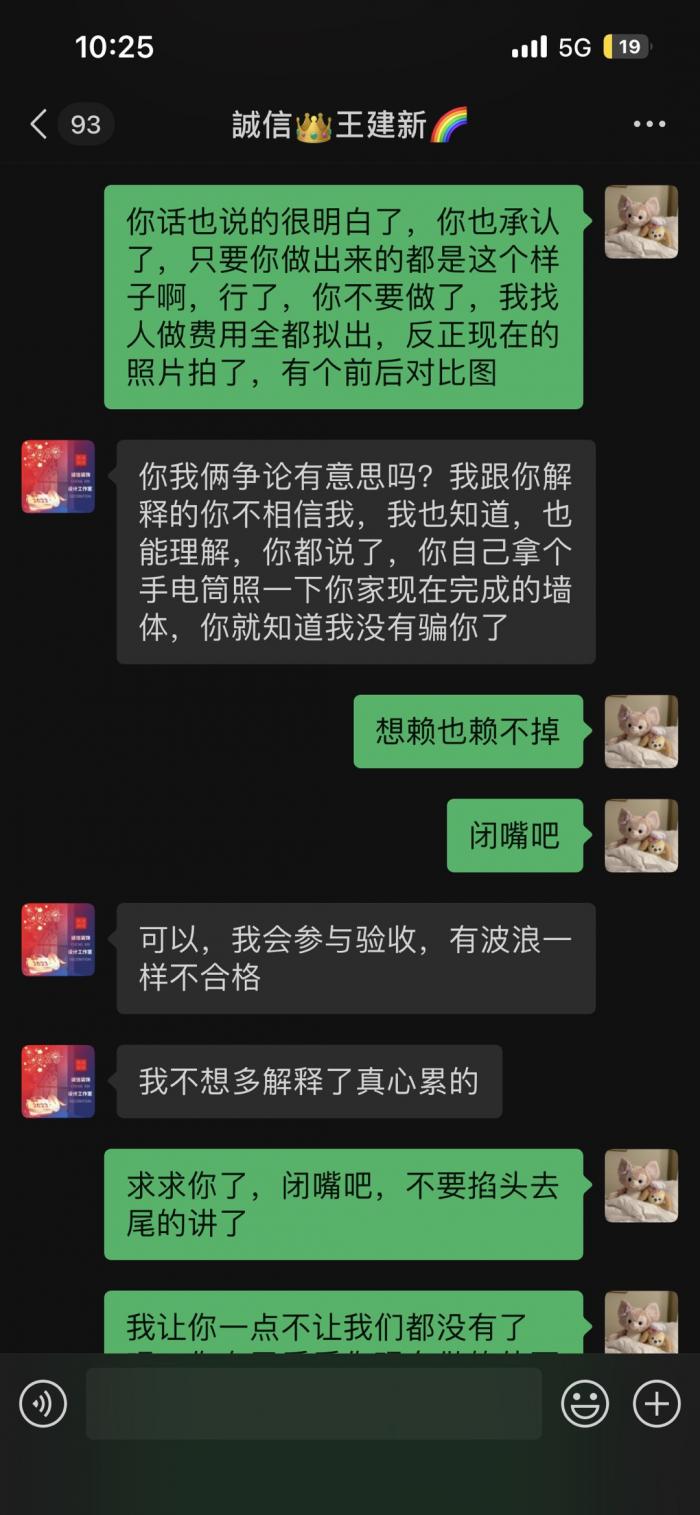The height and width of the screenshot is (1515, 700).
Task: Go back to the chat list
Action: click(x=40, y=125)
